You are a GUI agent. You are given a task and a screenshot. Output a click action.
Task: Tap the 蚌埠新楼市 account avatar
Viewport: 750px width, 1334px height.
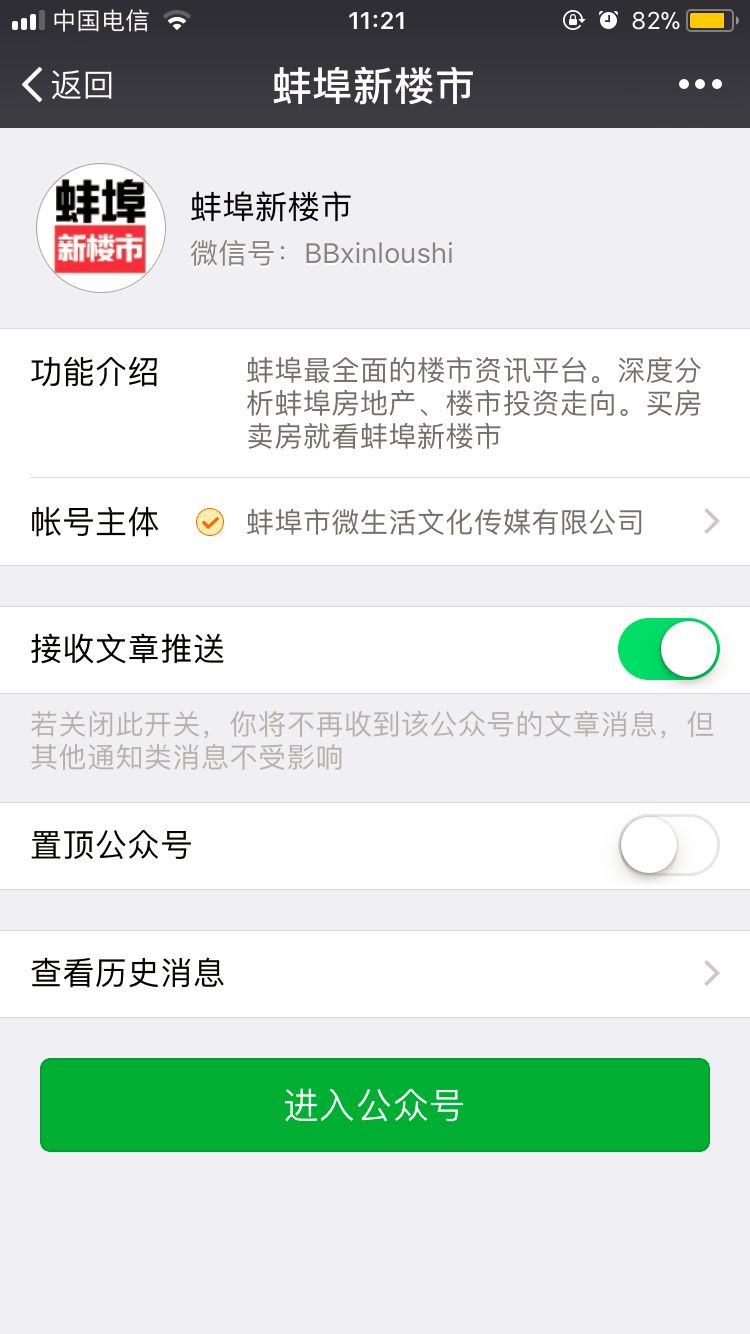[x=100, y=227]
